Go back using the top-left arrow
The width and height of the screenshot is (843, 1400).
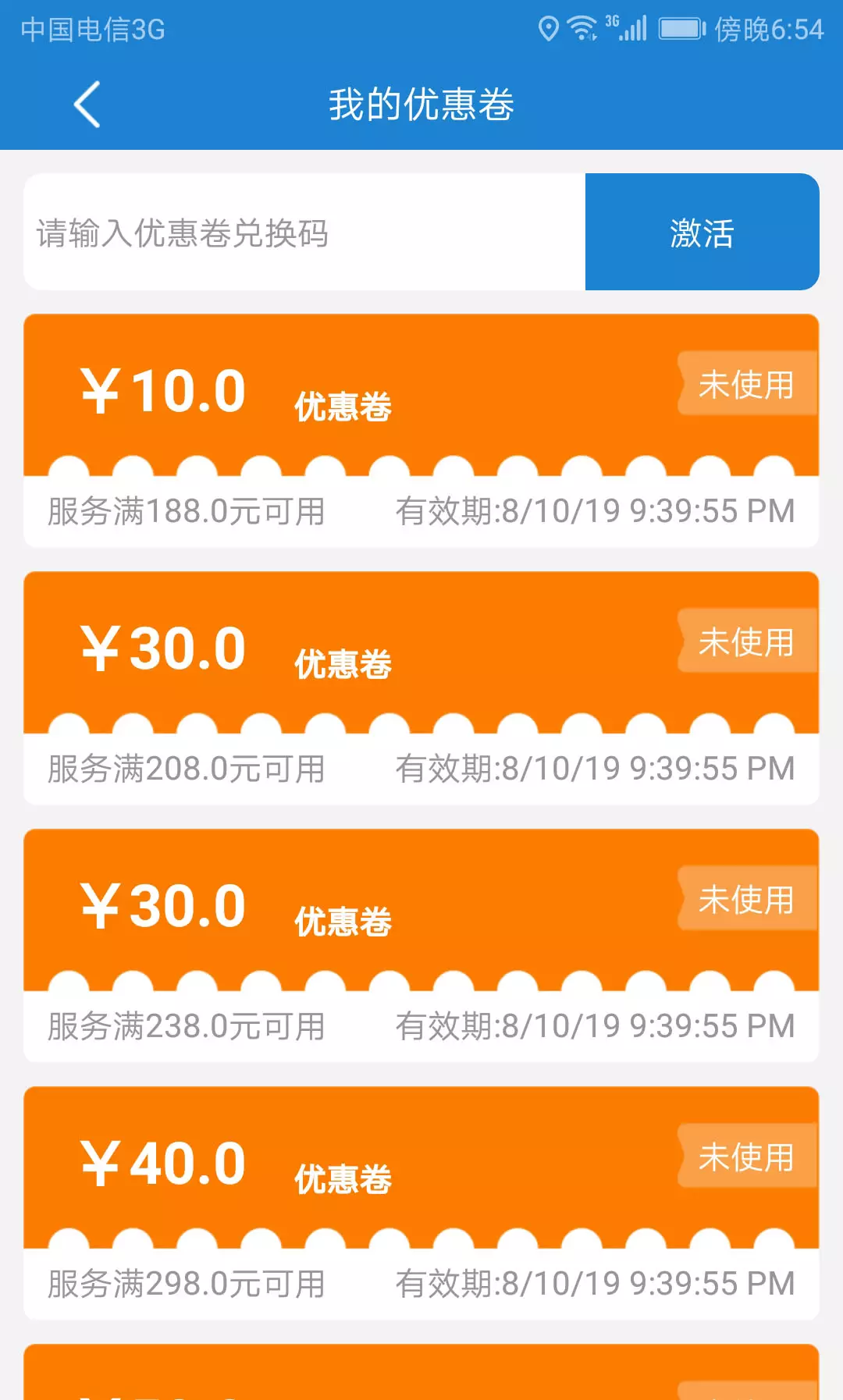coord(87,104)
